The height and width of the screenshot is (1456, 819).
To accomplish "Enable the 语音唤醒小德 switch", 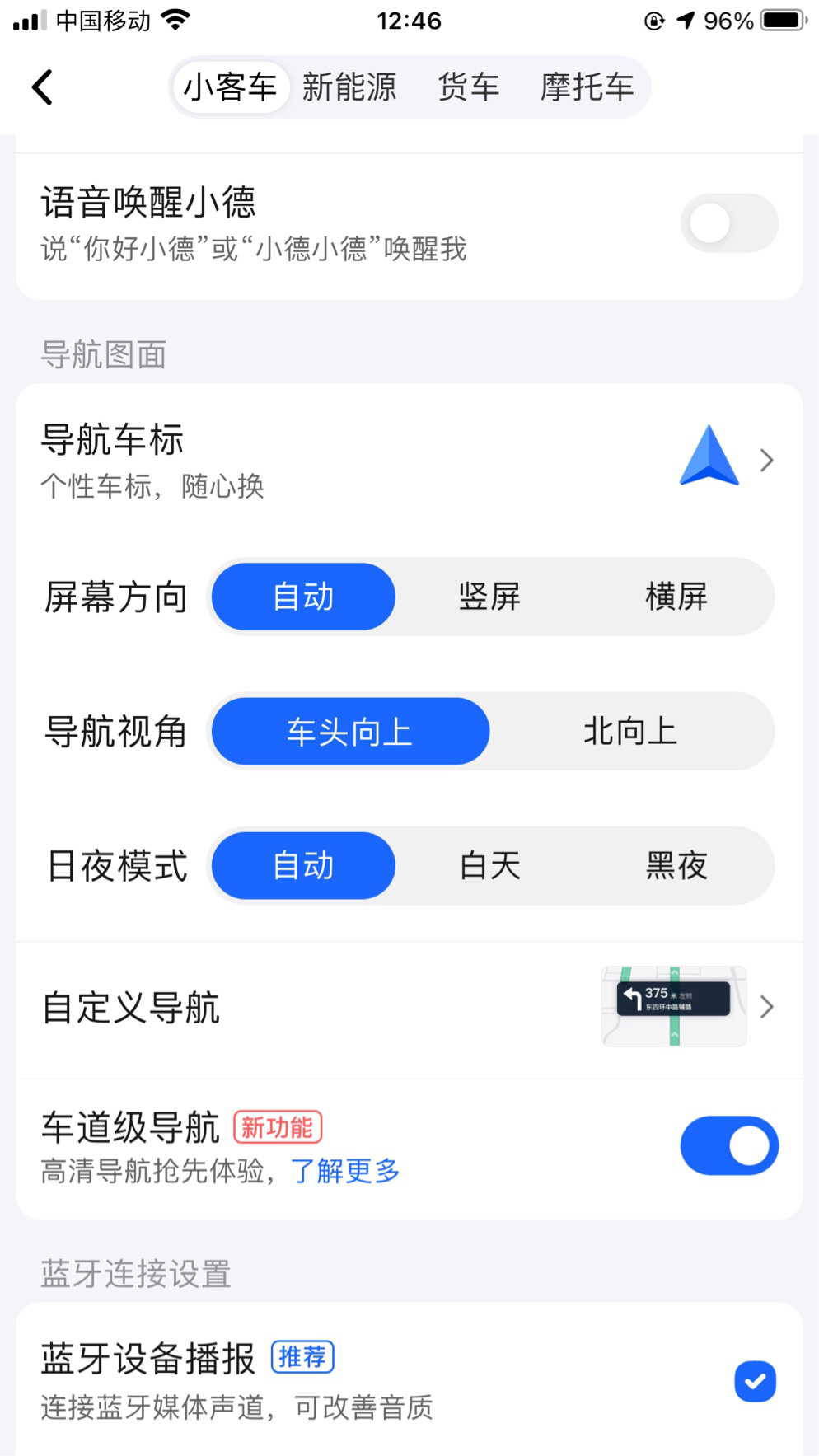I will pyautogui.click(x=728, y=222).
